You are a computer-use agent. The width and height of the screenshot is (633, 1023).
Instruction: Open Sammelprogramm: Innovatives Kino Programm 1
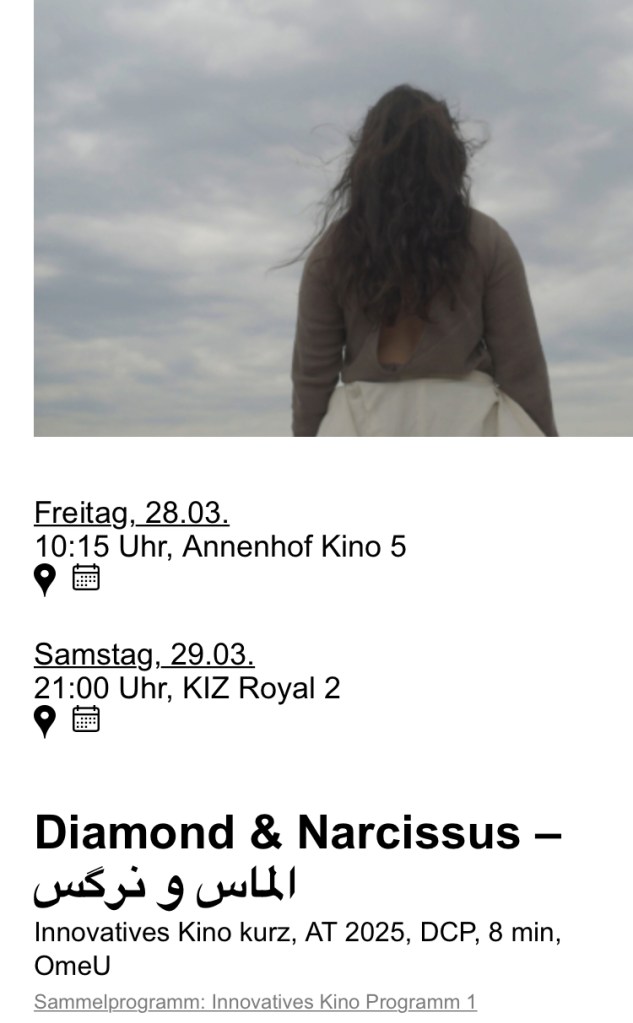(x=255, y=1001)
